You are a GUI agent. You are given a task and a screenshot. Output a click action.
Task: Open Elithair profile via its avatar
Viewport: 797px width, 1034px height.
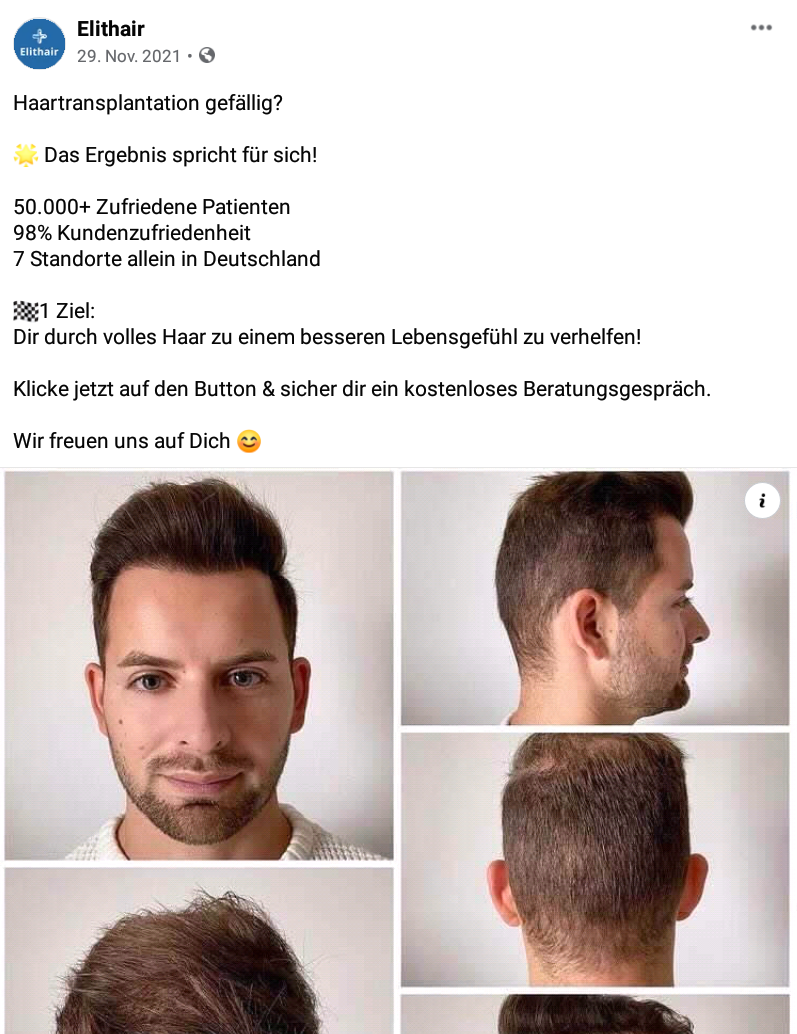point(39,44)
